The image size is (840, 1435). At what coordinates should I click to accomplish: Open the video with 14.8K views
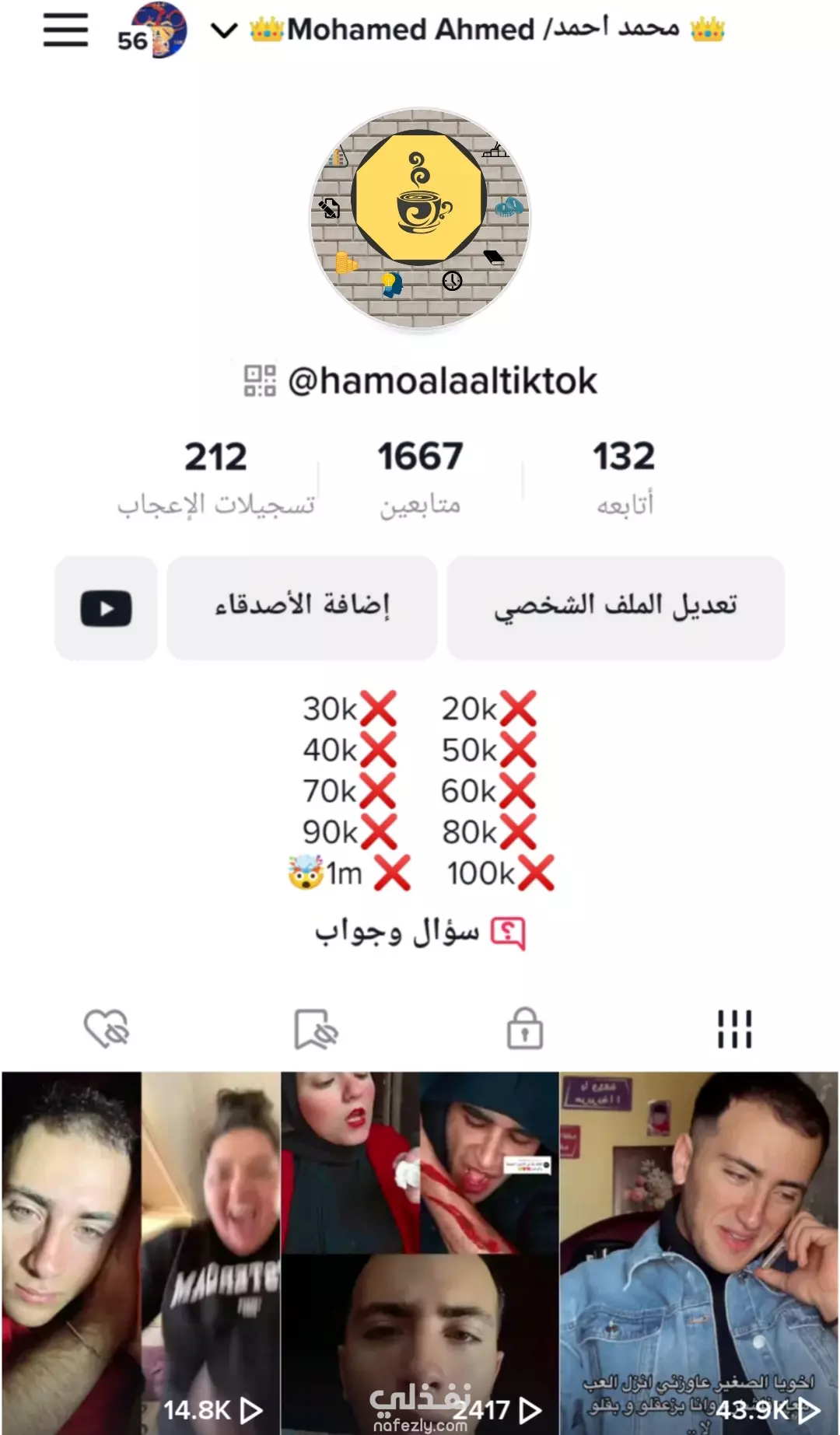140,1252
